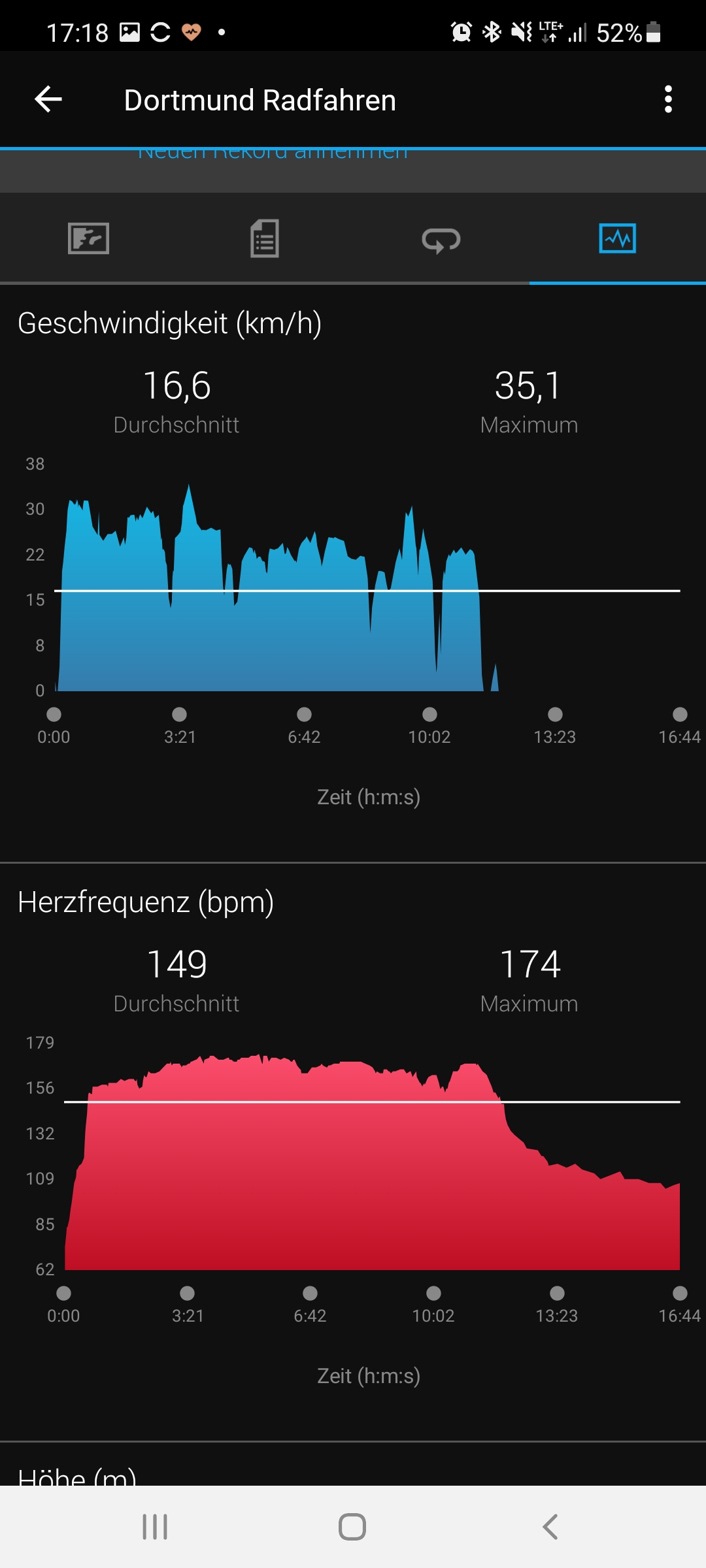Screen dimensions: 706x1568
Task: Open the three-dot overflow menu
Action: point(667,99)
